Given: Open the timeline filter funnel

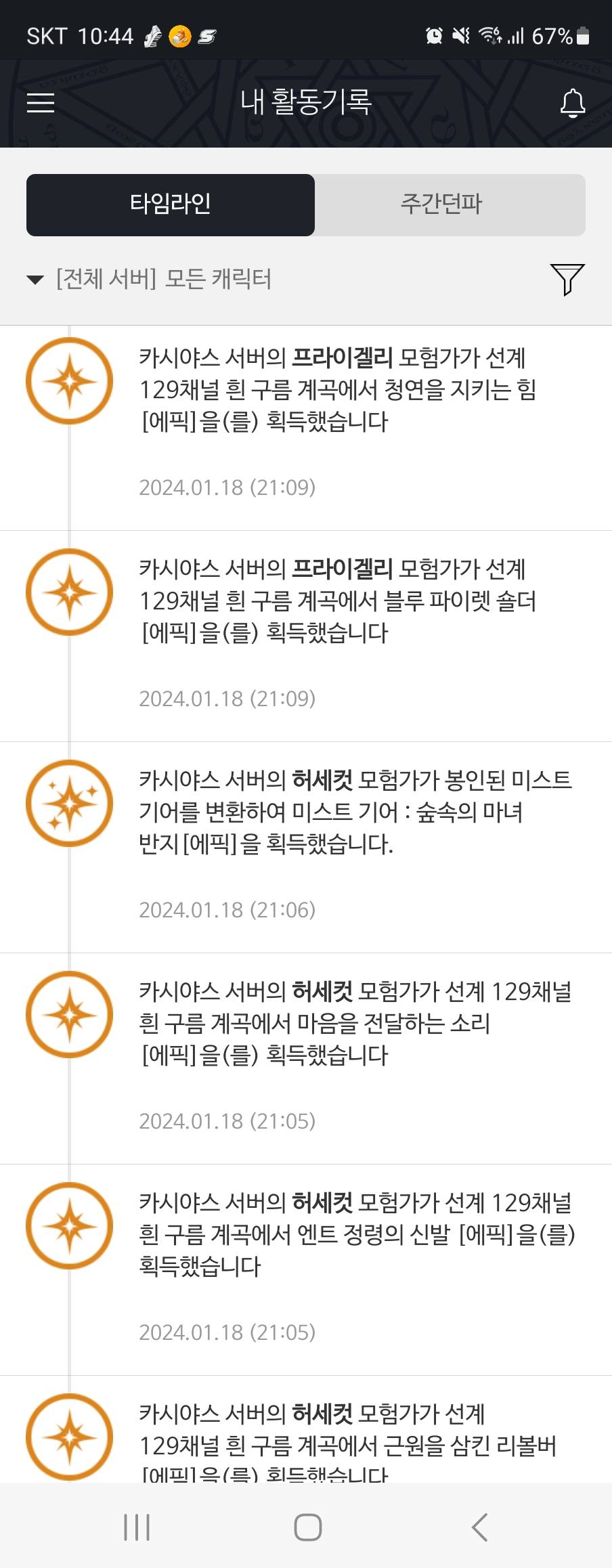Looking at the screenshot, I should point(567,279).
